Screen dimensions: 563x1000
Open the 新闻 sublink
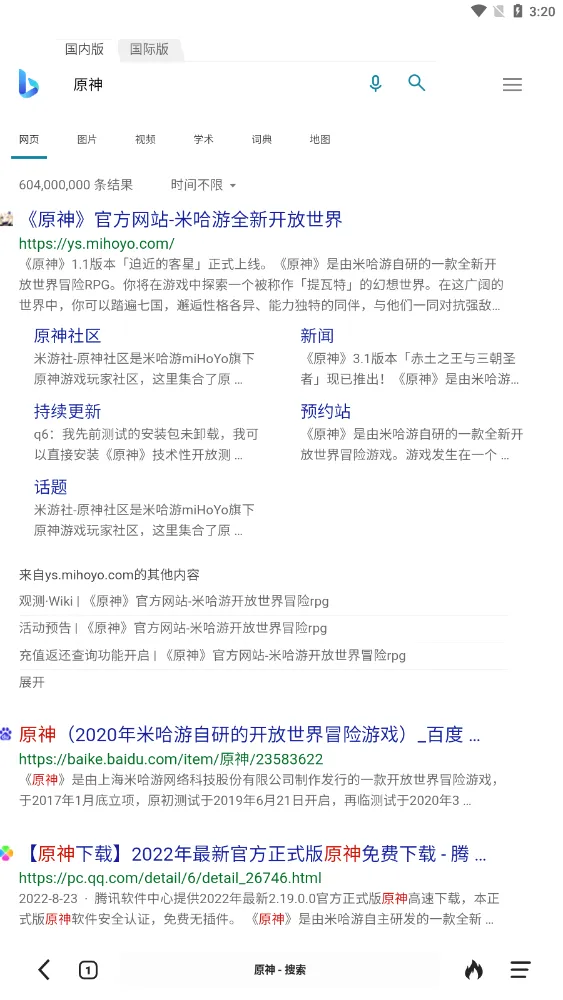(x=317, y=335)
